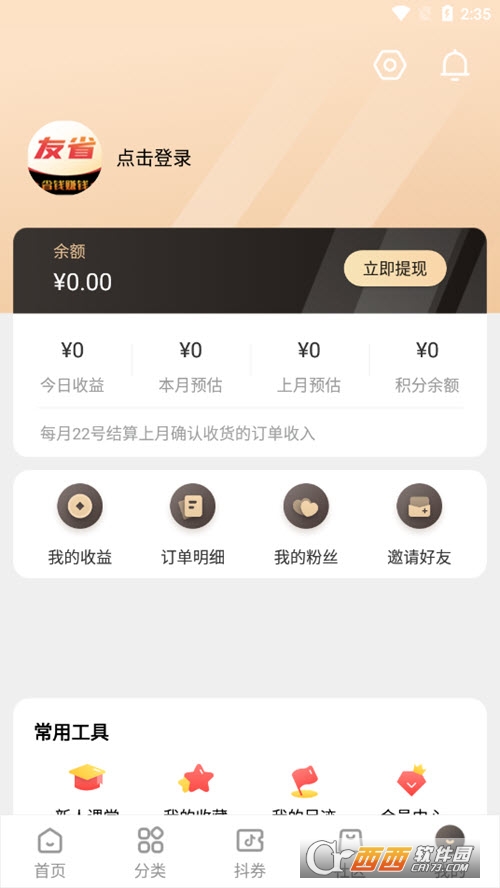Open the notifications bell
The image size is (500, 888).
[455, 65]
